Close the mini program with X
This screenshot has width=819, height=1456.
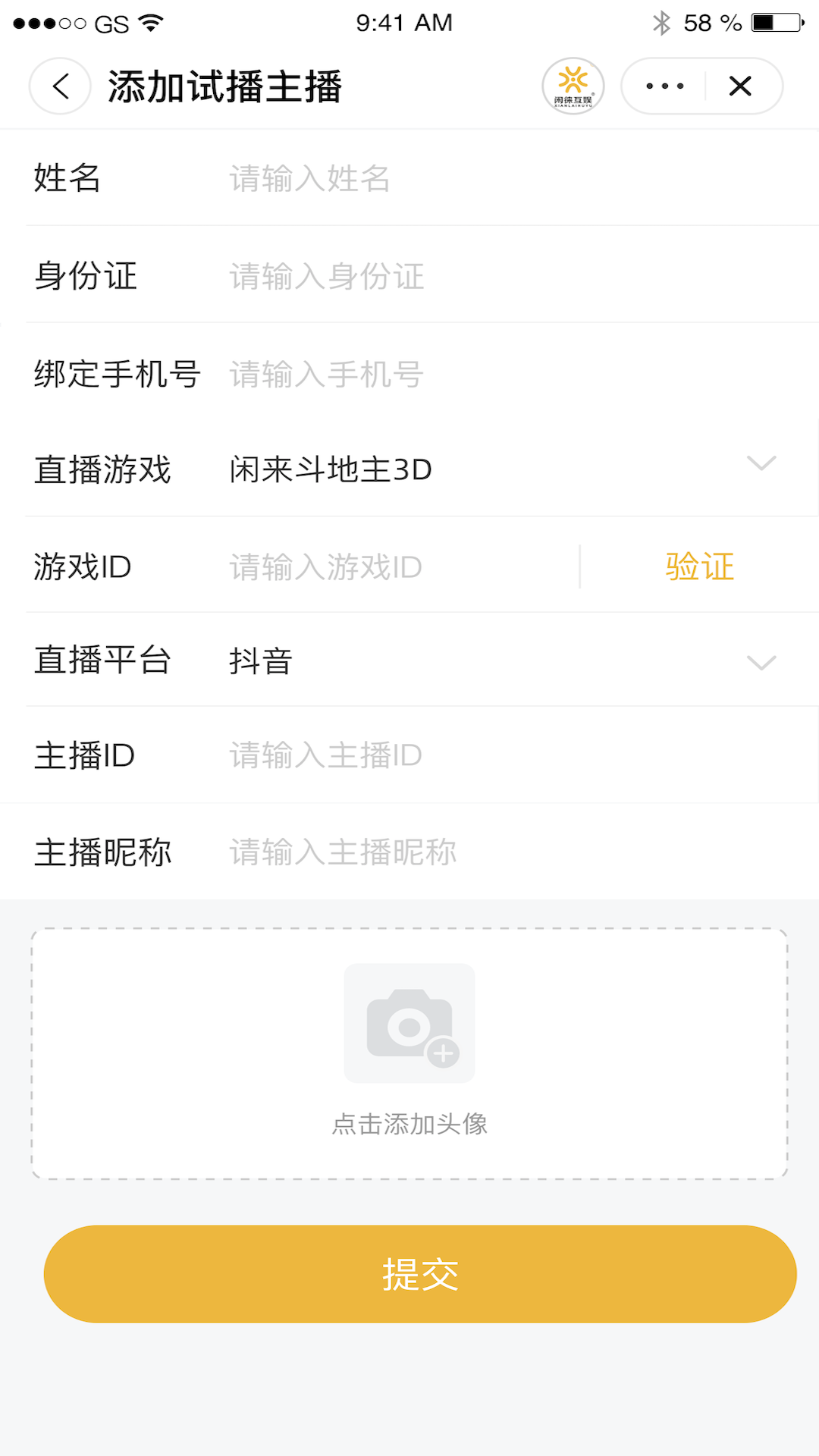741,86
